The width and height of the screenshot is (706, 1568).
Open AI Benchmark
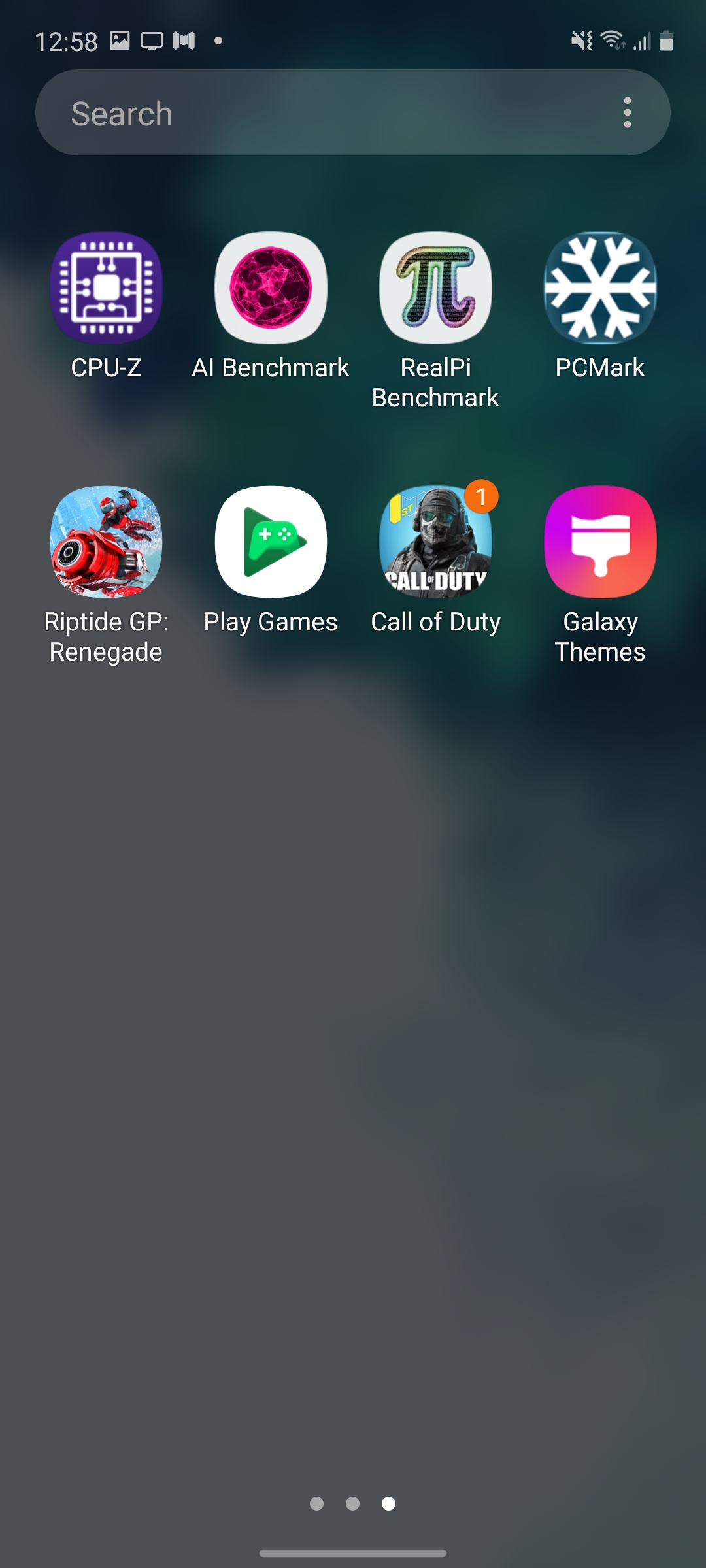(x=271, y=288)
